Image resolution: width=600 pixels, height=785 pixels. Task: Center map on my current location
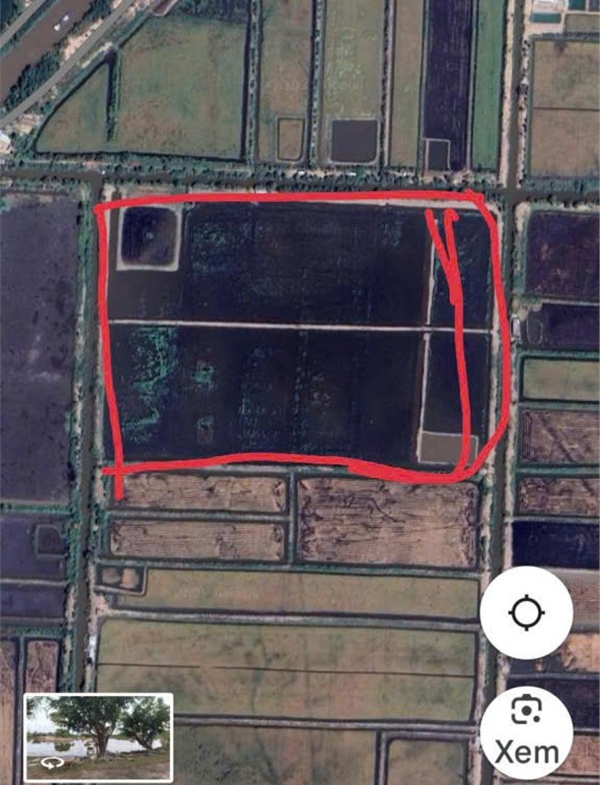click(x=526, y=612)
